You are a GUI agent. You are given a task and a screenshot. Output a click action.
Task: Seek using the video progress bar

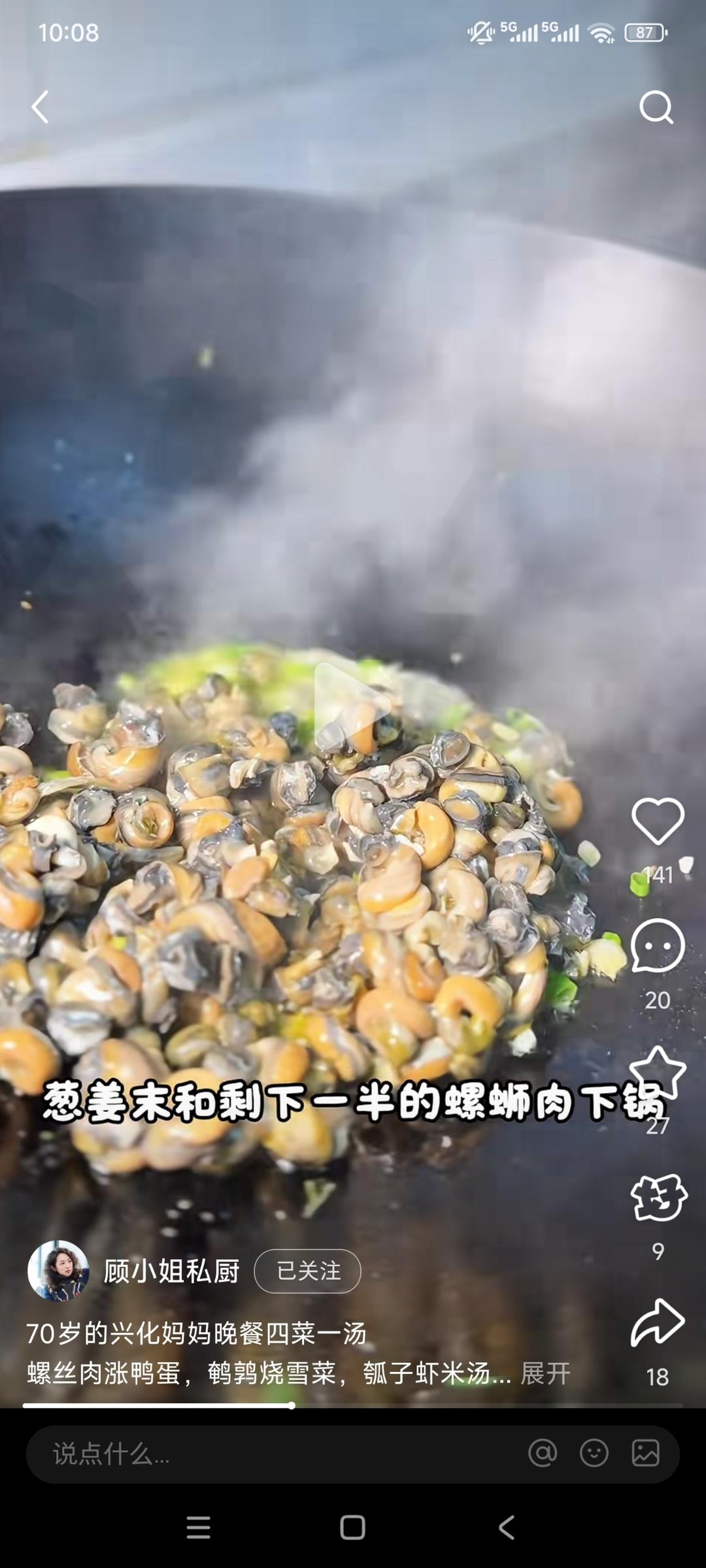point(353,1405)
